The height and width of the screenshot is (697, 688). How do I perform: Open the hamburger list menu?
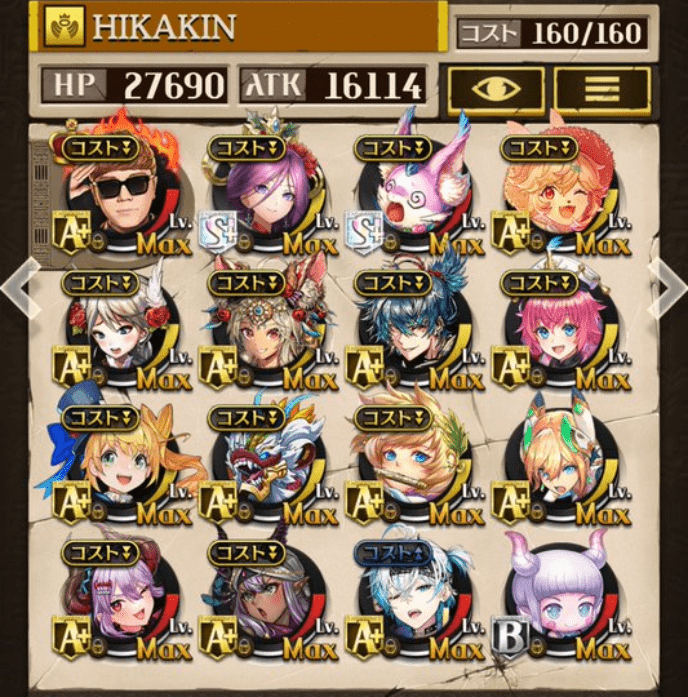[x=602, y=89]
